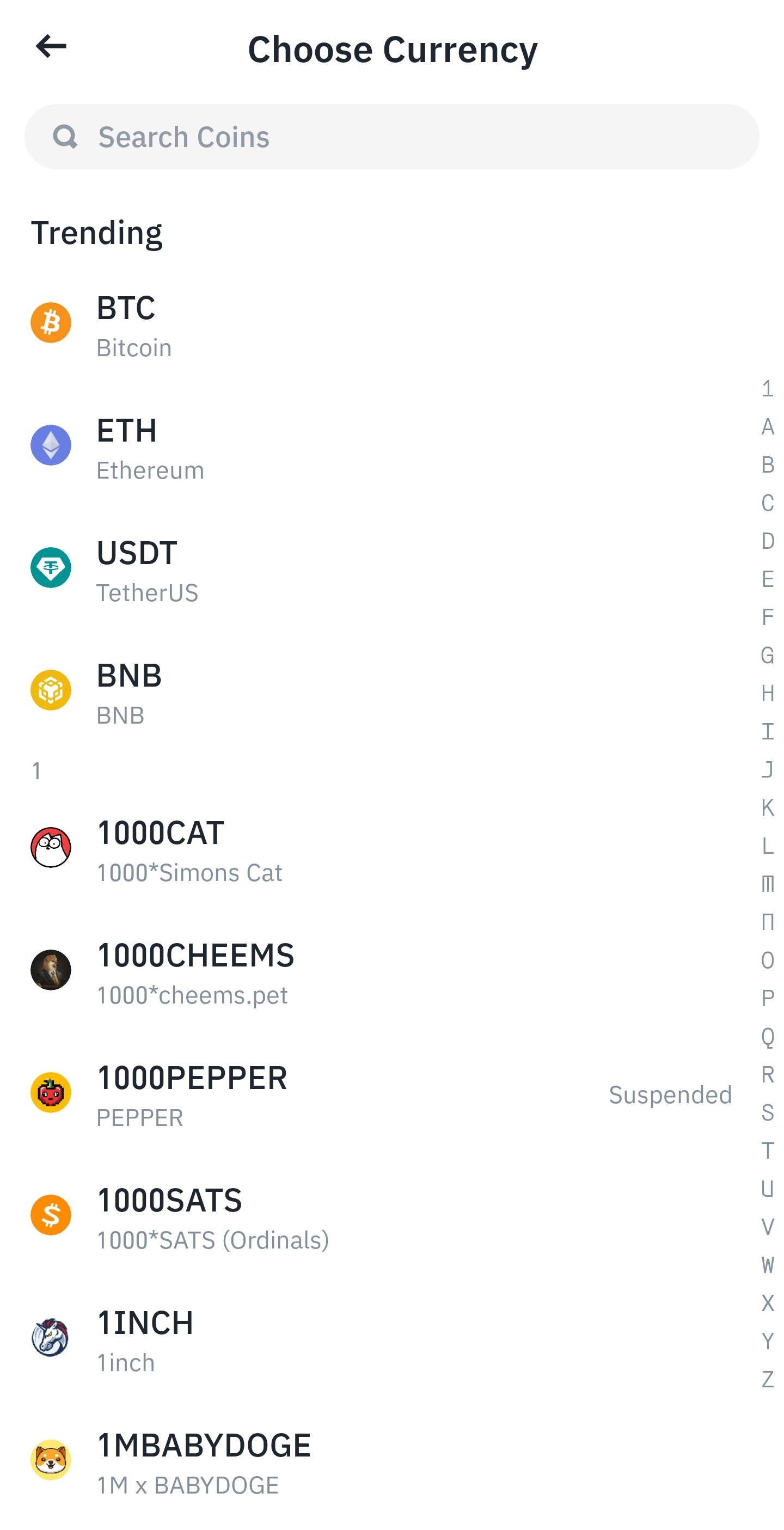Jump to letter X in index
The image size is (784, 1530).
coord(767,1303)
